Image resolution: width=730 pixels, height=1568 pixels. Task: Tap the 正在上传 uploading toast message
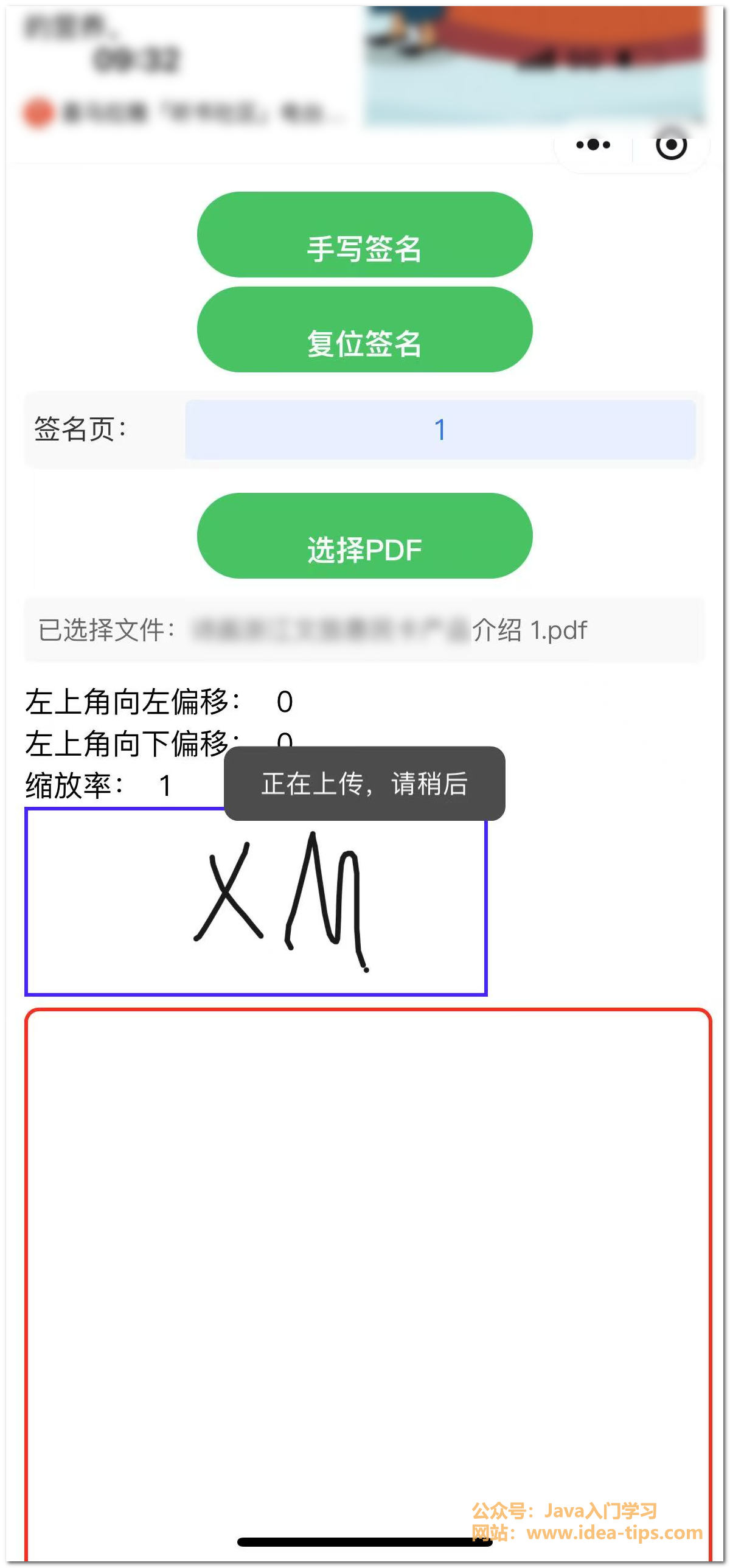coord(364,786)
